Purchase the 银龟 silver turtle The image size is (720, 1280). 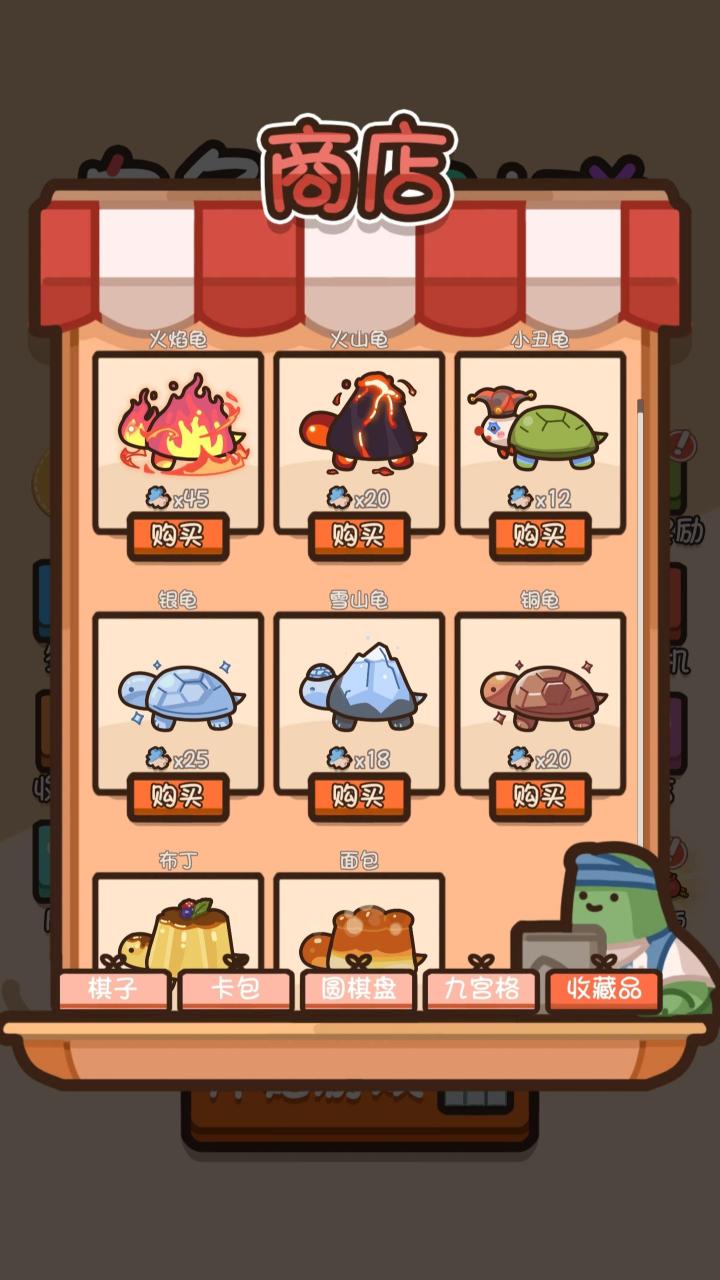(178, 796)
